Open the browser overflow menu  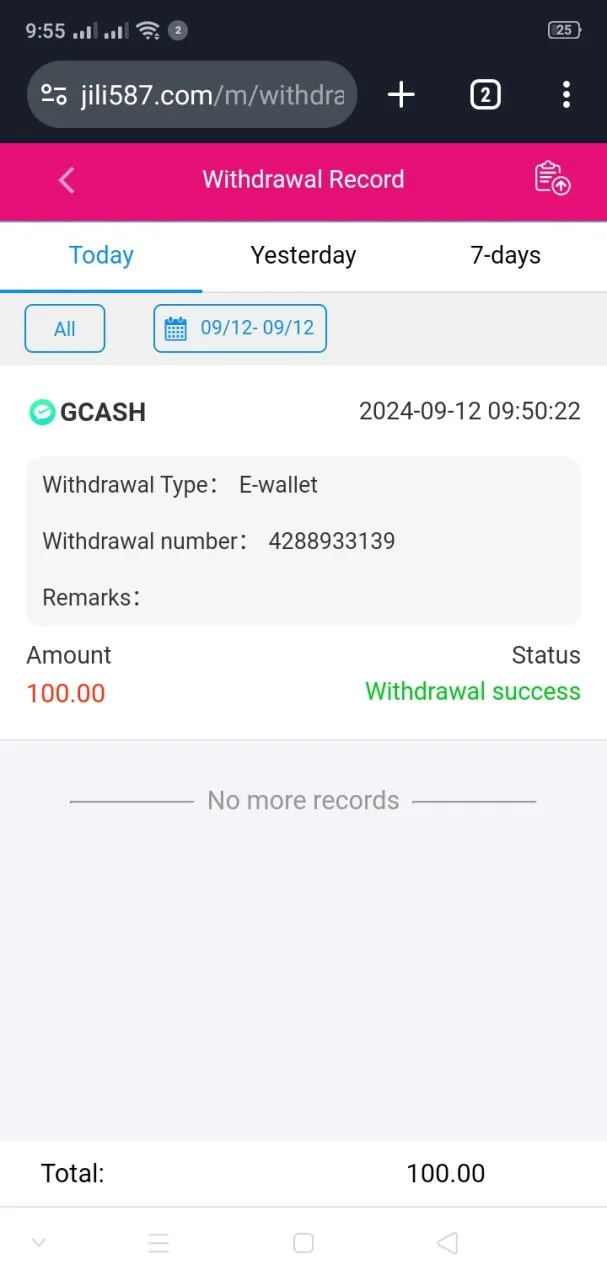(x=566, y=95)
